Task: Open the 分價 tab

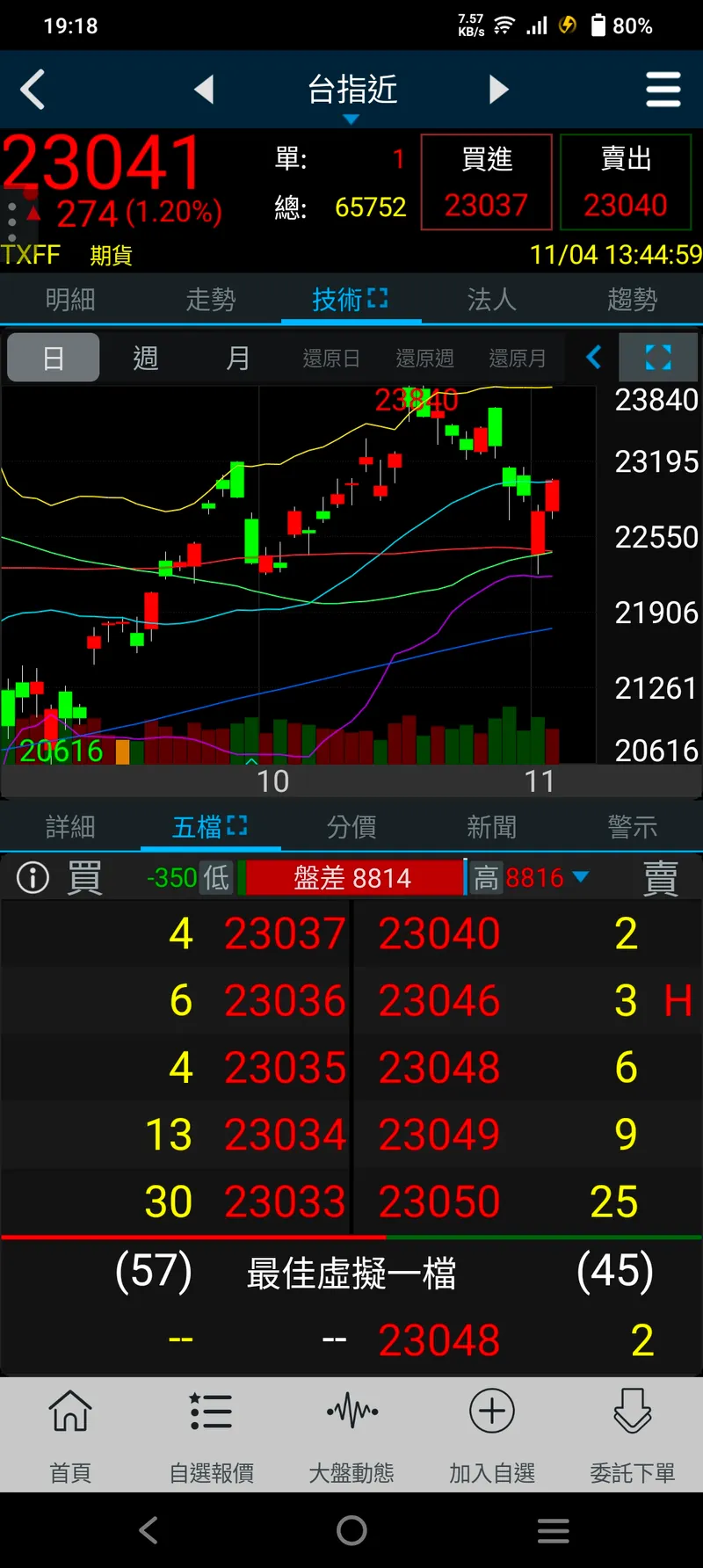Action: [351, 827]
